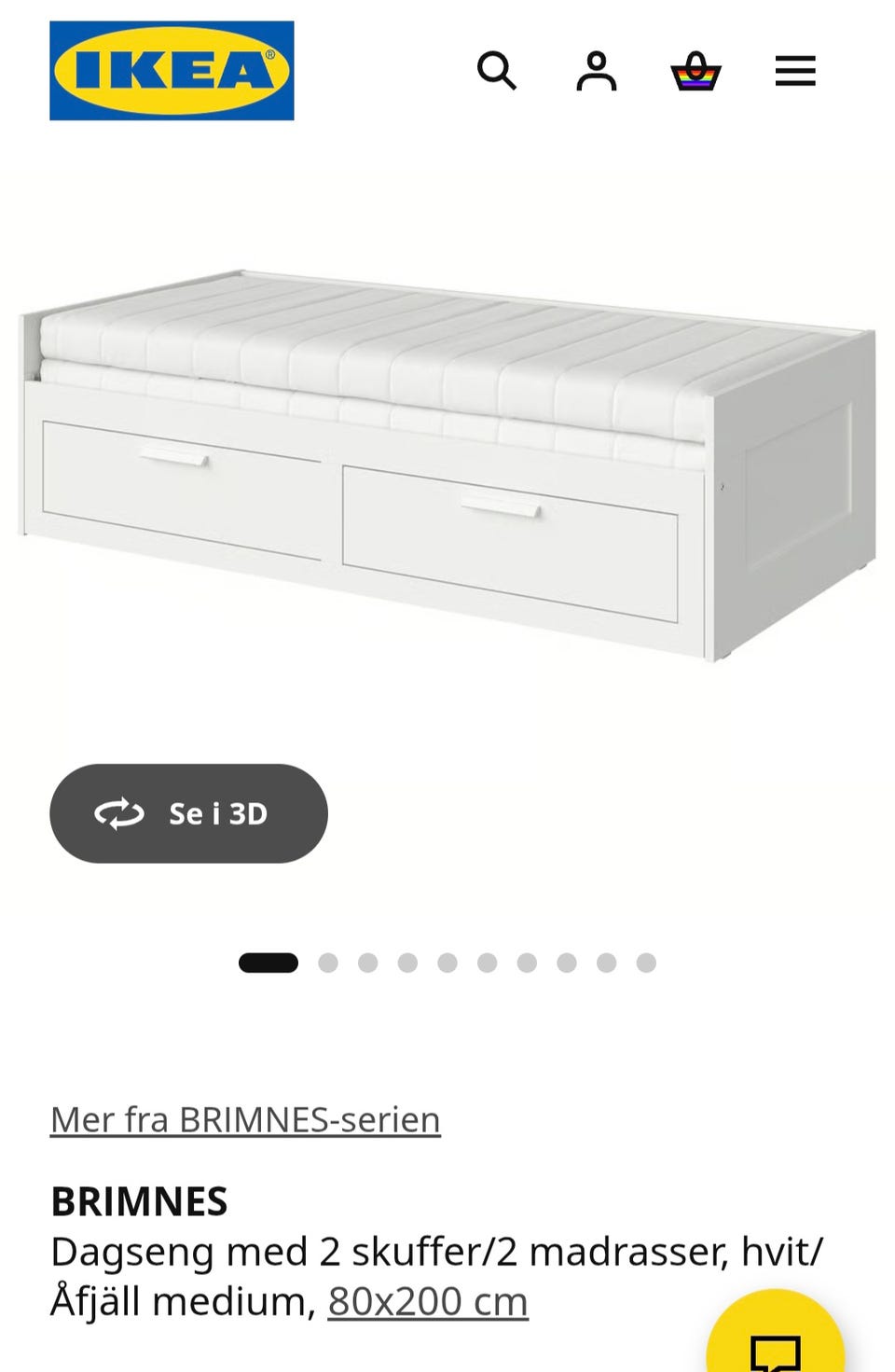Tap the 3D rotation arrows icon
This screenshot has height=1372, width=895.
click(119, 812)
